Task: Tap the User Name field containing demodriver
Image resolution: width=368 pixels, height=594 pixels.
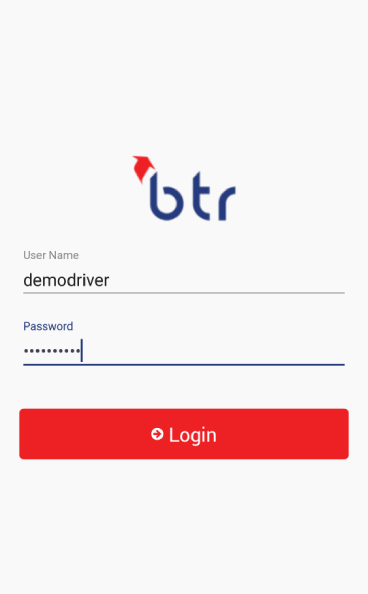Action: point(184,280)
